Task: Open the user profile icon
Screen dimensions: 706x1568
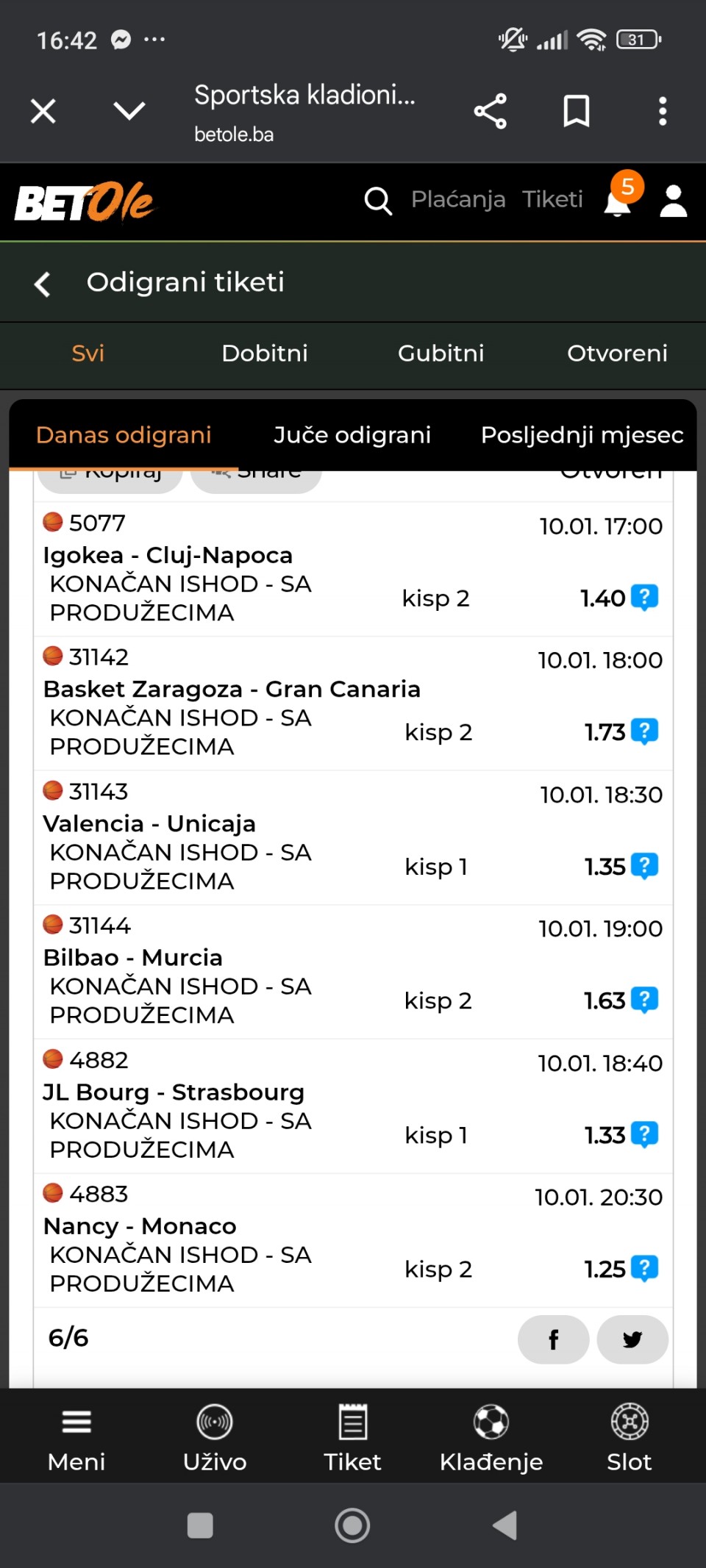Action: (x=673, y=201)
